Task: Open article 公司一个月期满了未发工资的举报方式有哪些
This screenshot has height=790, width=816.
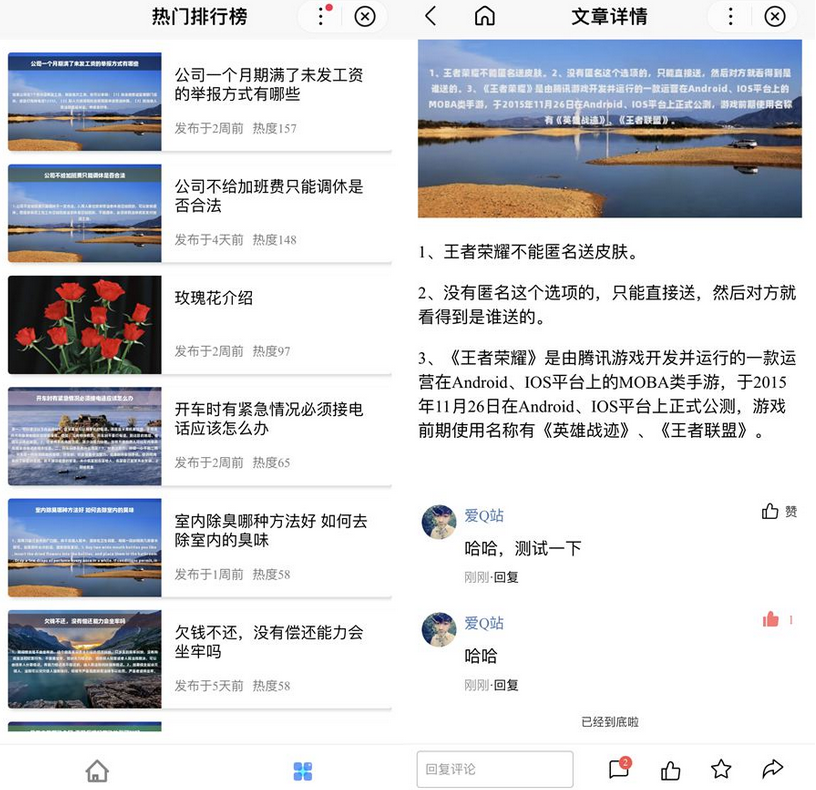Action: click(x=268, y=85)
